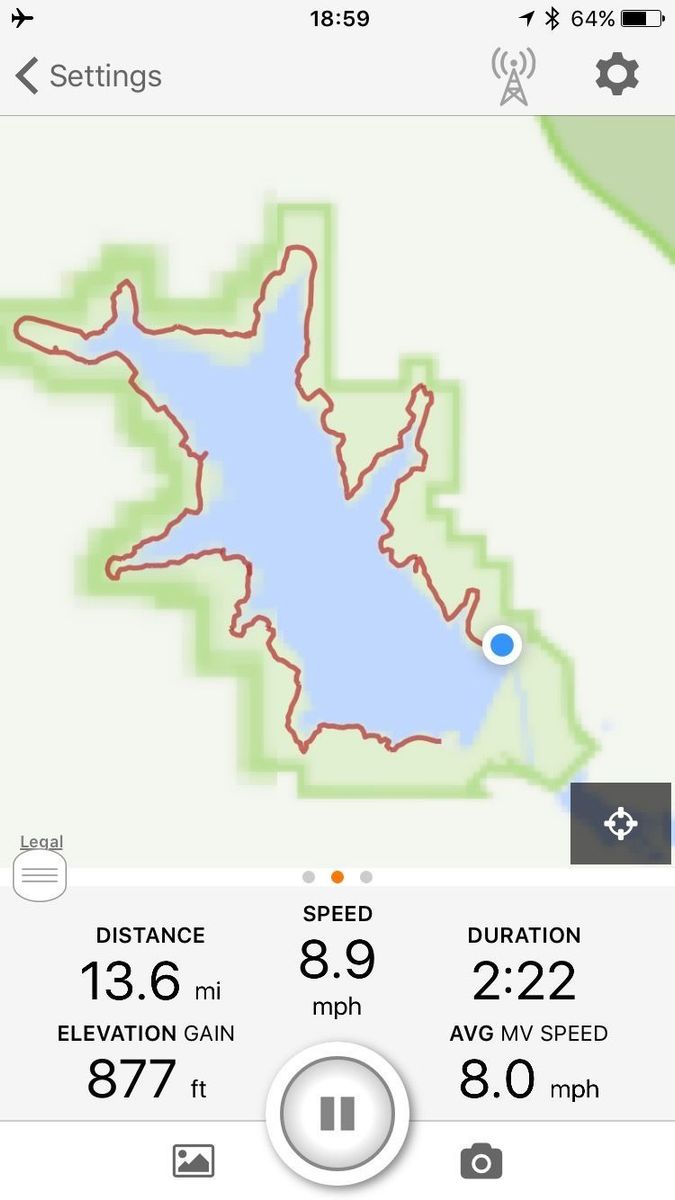
Task: Open the gear settings icon
Action: (617, 75)
